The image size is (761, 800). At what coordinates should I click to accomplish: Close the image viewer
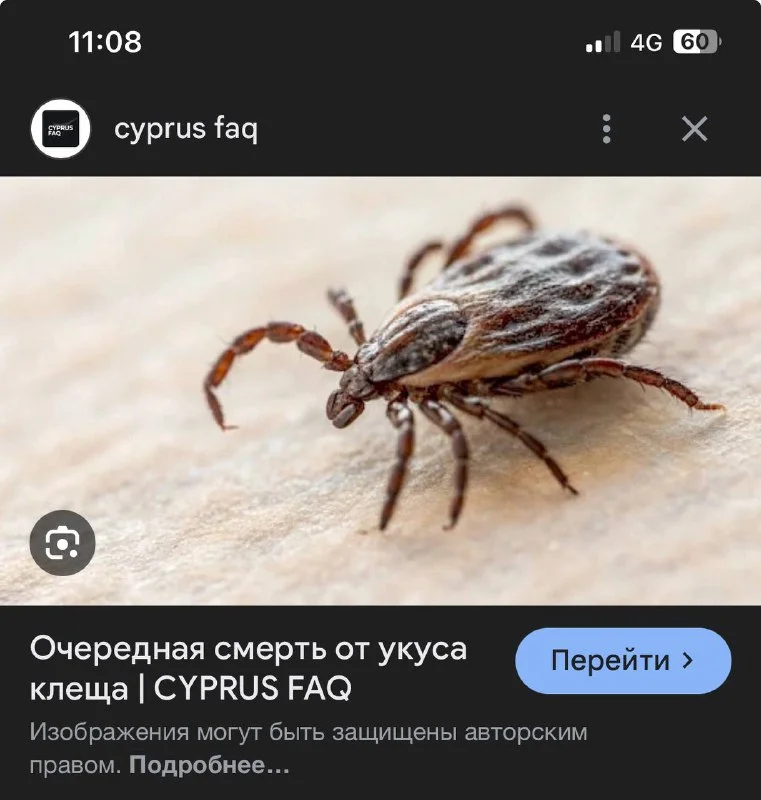pos(694,129)
